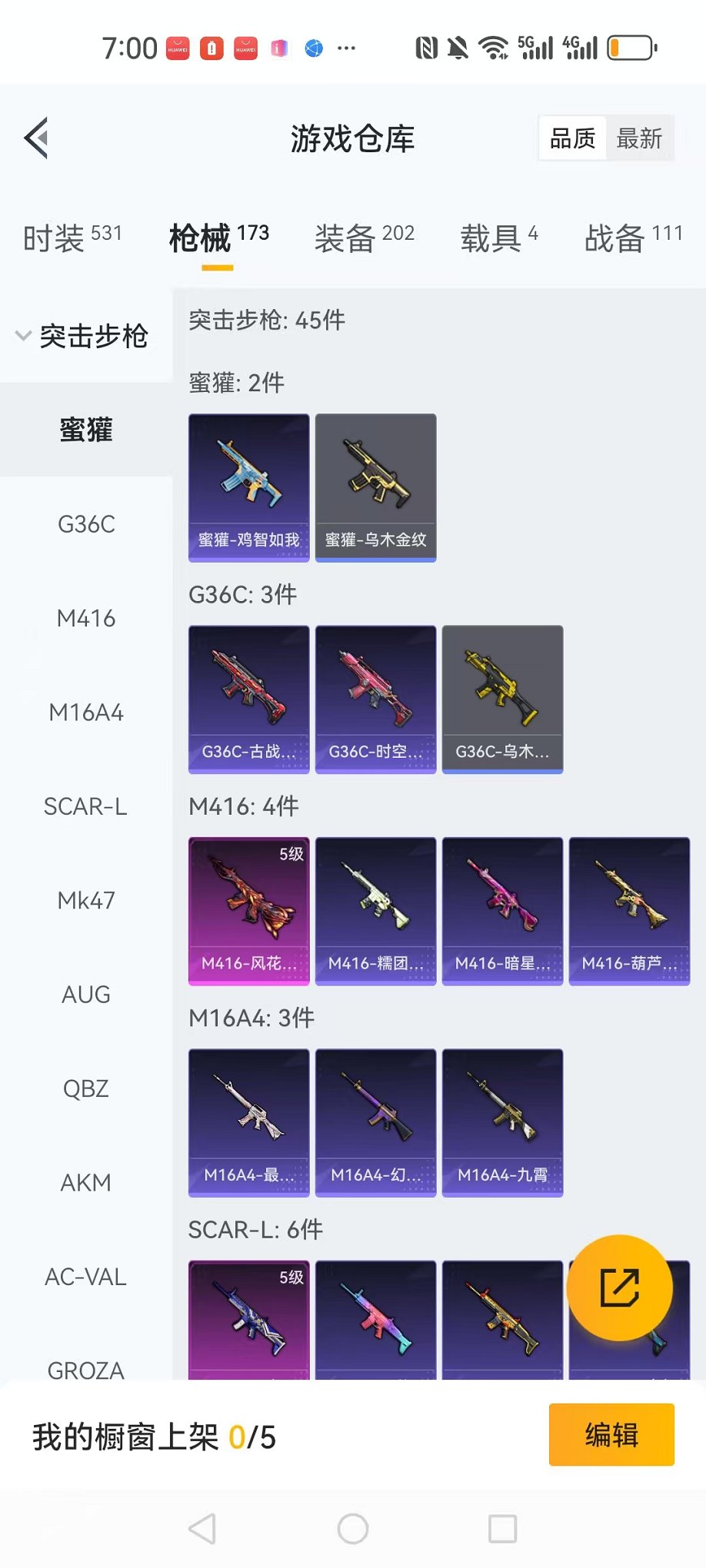Select G36C in the sidebar
706x1568 pixels.
(x=86, y=524)
